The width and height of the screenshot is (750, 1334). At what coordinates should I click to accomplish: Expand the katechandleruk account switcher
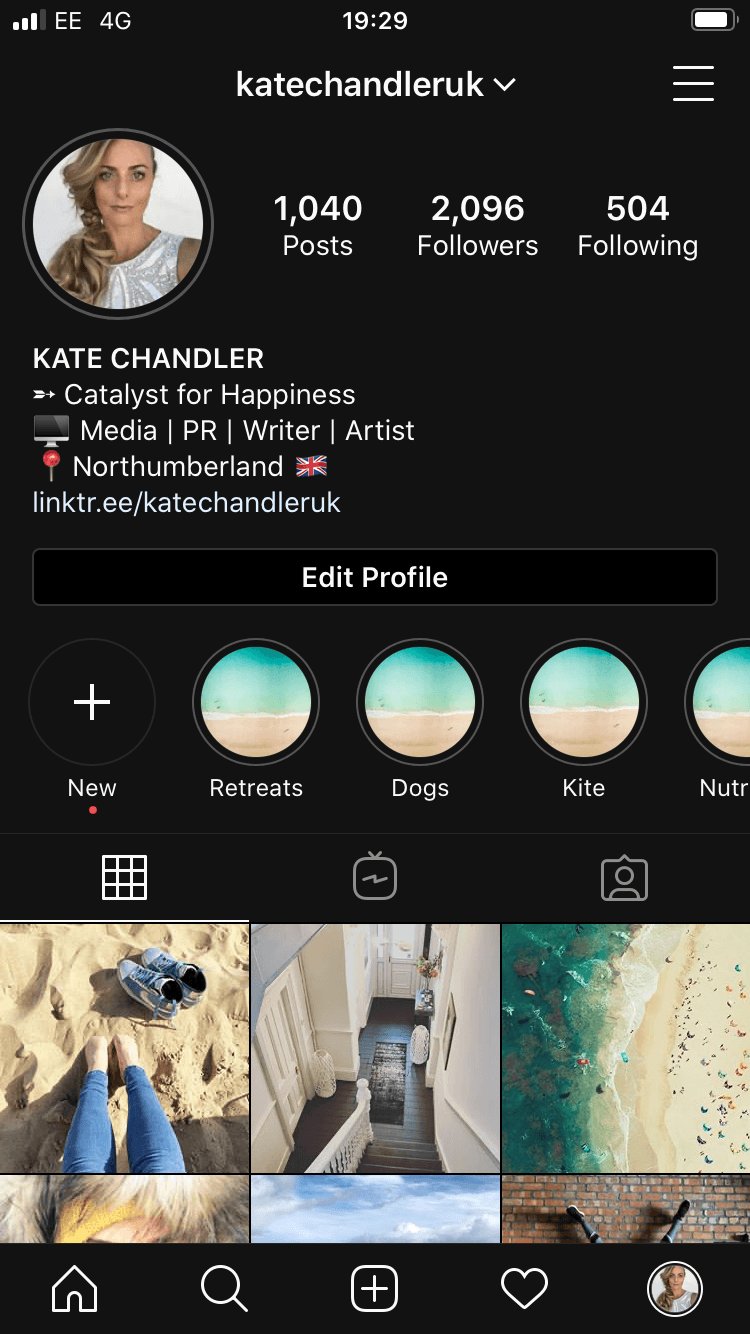[375, 85]
